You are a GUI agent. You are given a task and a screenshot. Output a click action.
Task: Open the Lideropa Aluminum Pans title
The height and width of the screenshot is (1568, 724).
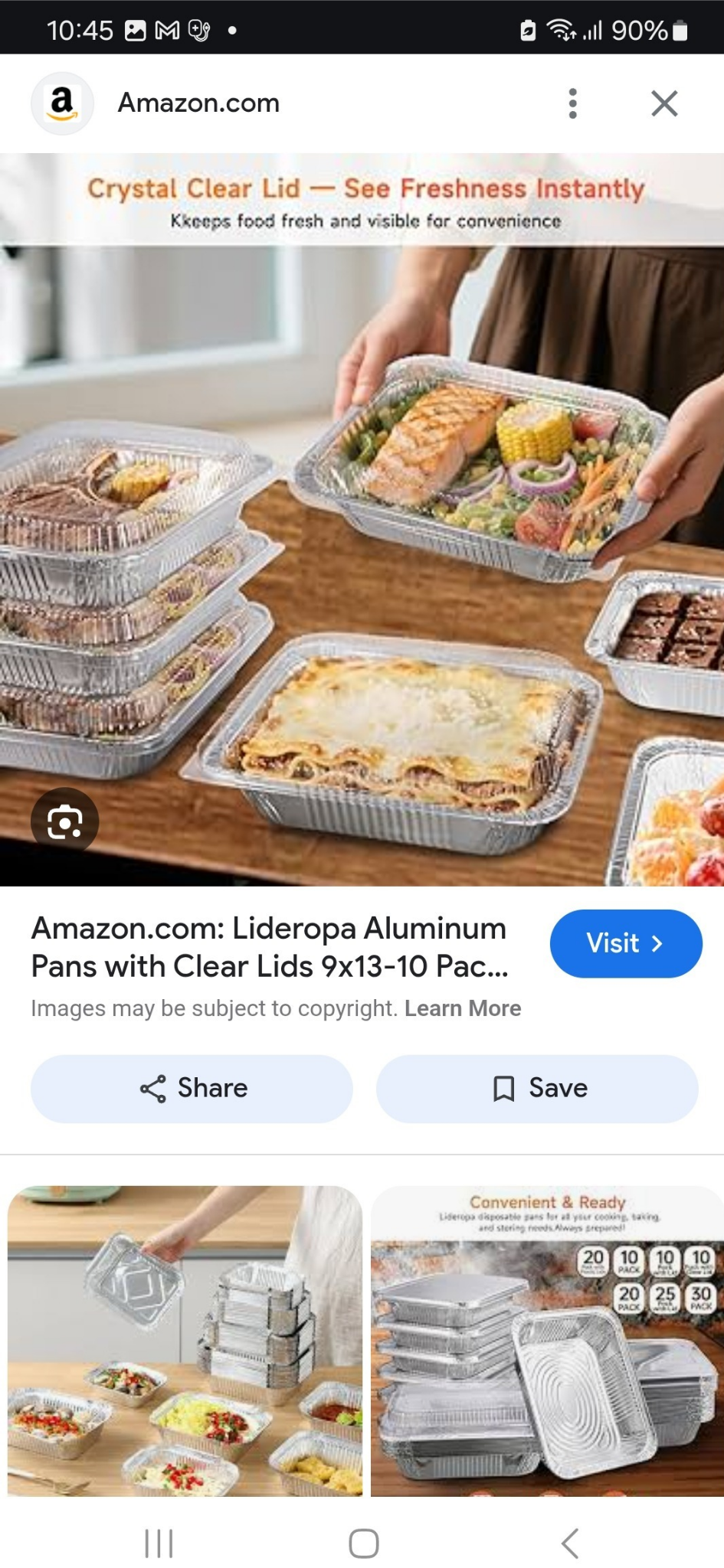click(270, 947)
